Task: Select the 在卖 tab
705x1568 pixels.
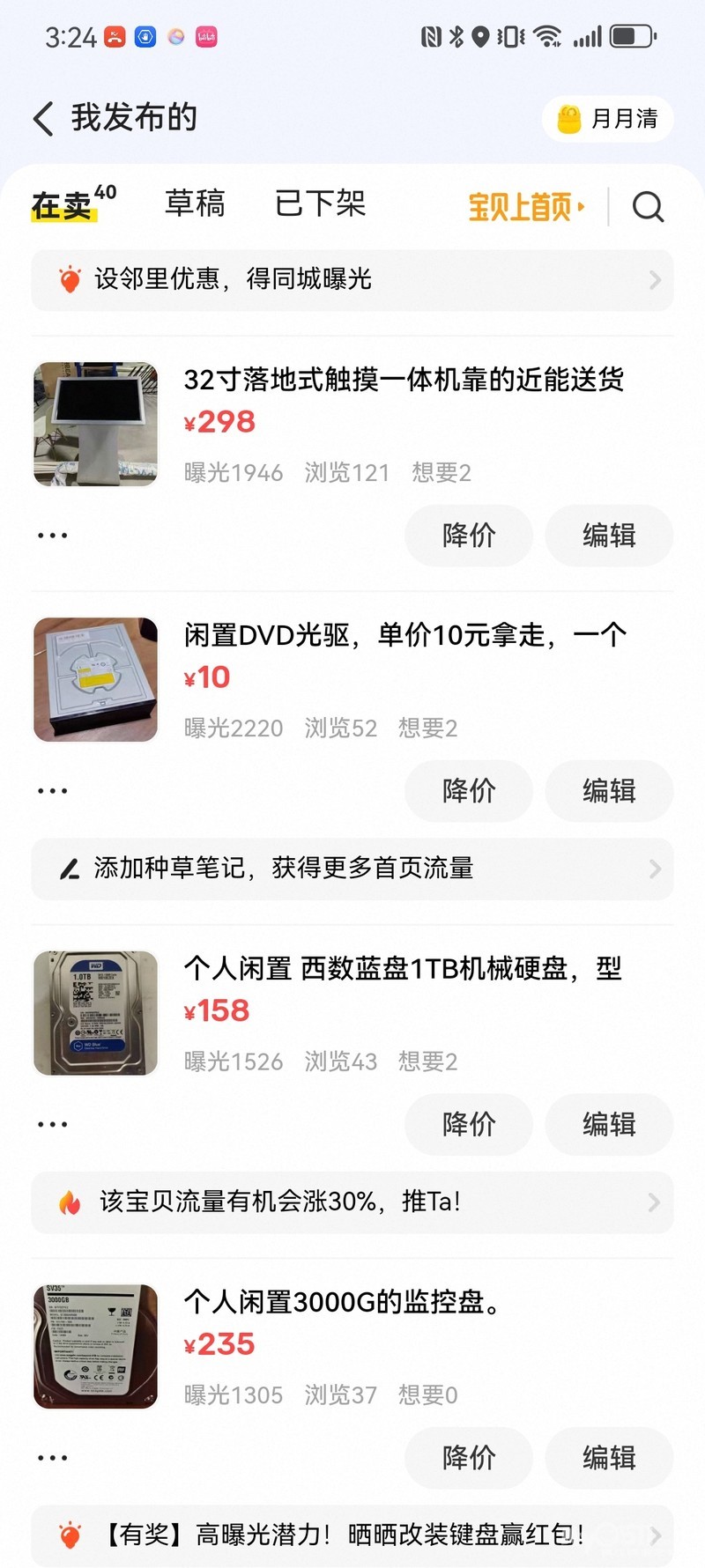Action: pos(63,205)
